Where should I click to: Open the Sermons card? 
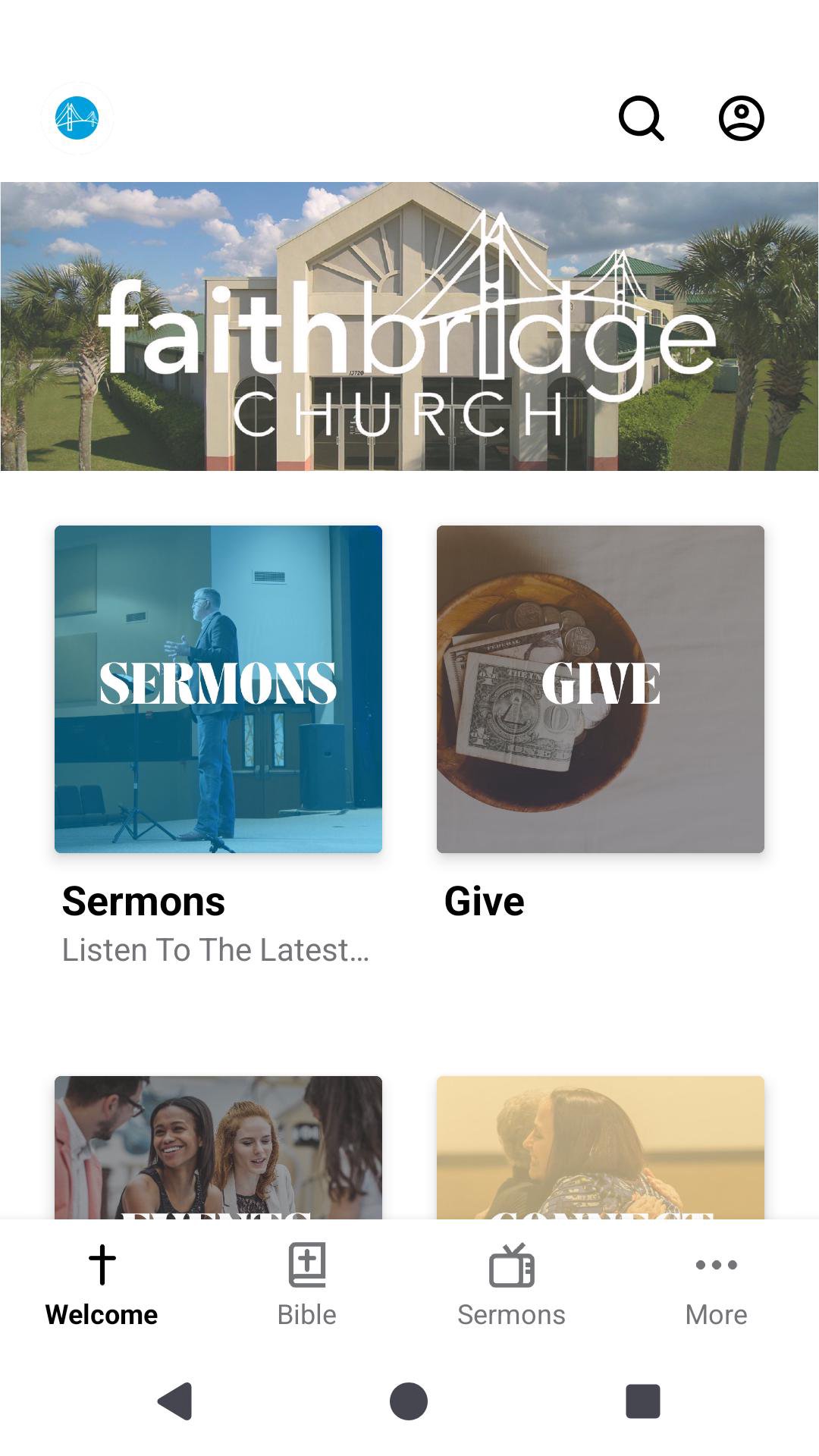[218, 689]
